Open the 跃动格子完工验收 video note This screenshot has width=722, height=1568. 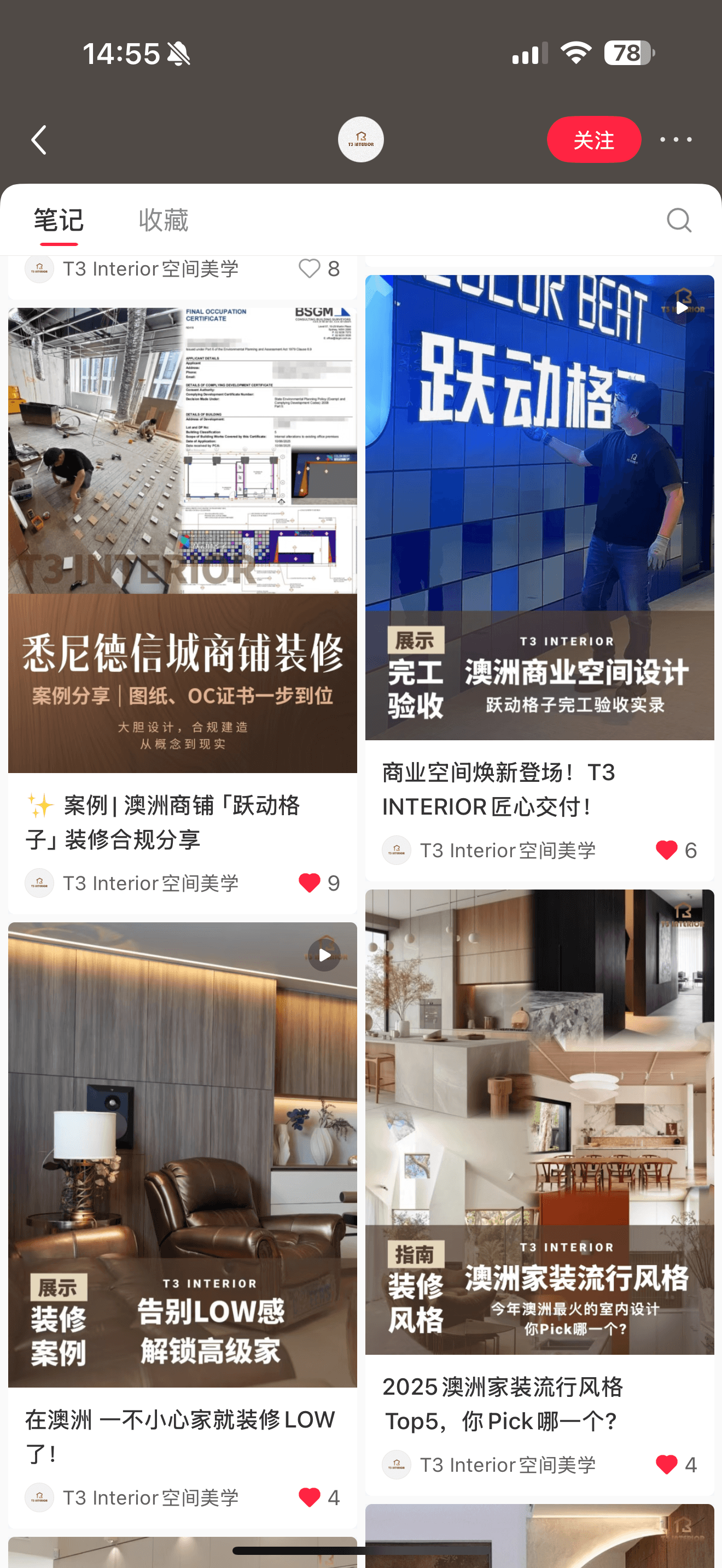[539, 507]
